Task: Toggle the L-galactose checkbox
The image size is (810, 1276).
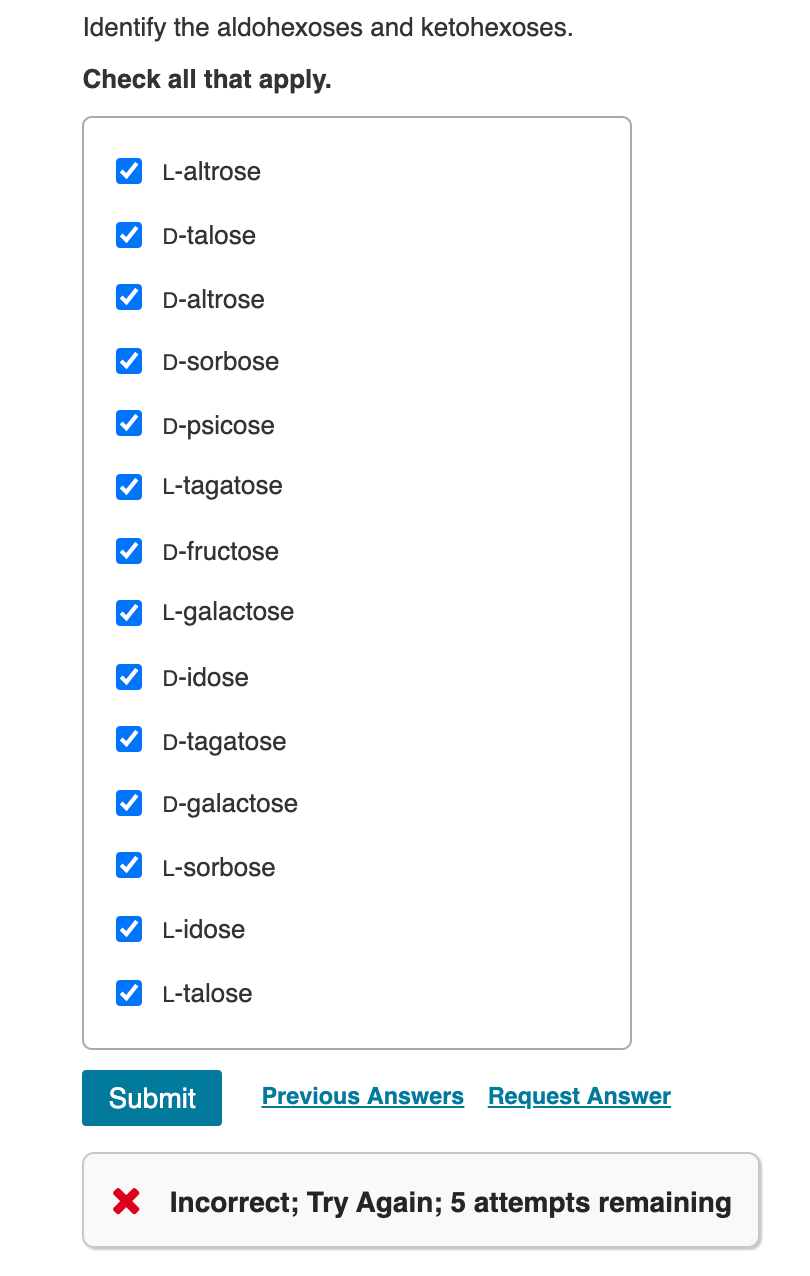Action: point(129,613)
